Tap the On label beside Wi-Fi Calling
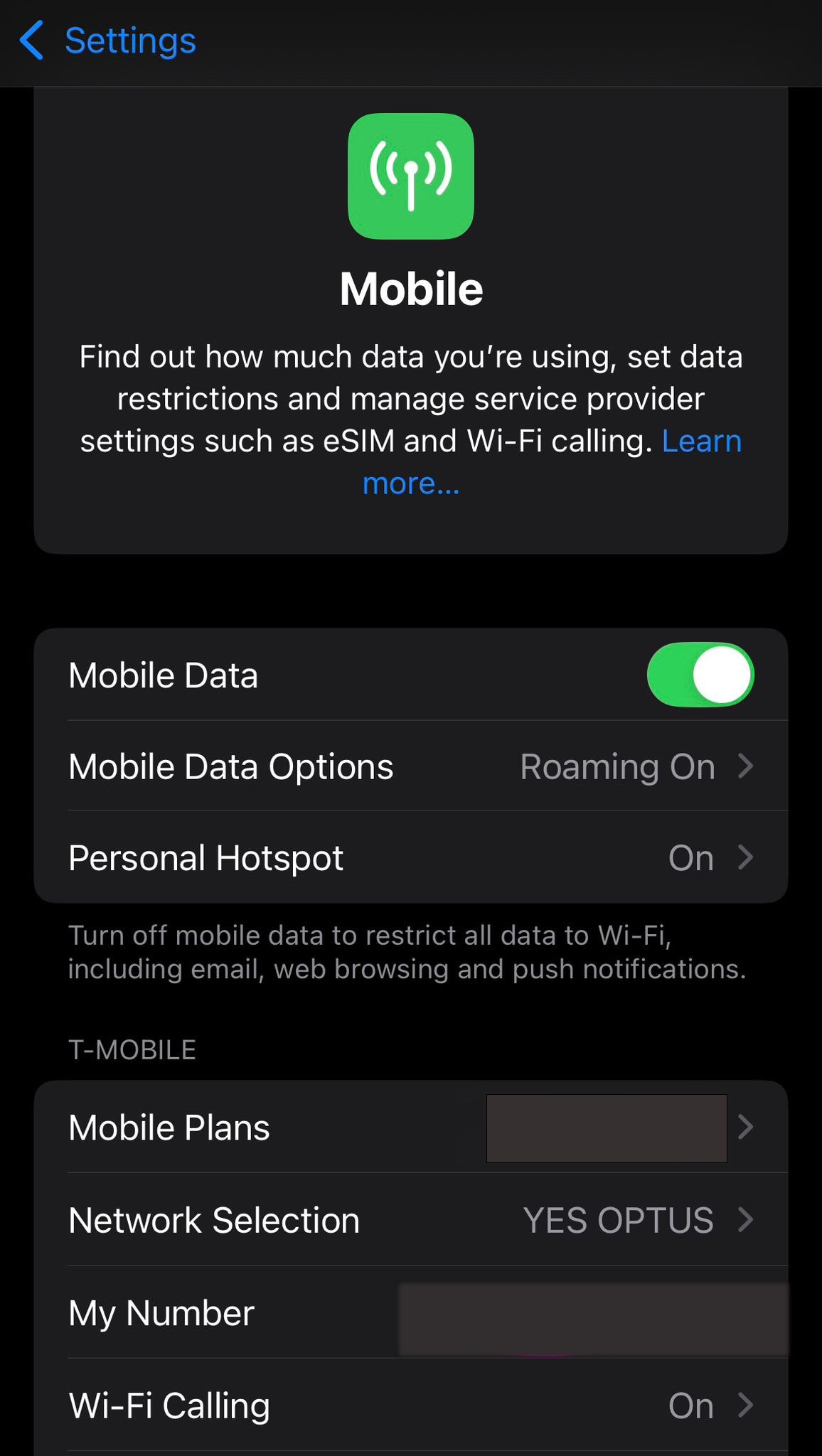This screenshot has width=822, height=1456. tap(690, 1404)
